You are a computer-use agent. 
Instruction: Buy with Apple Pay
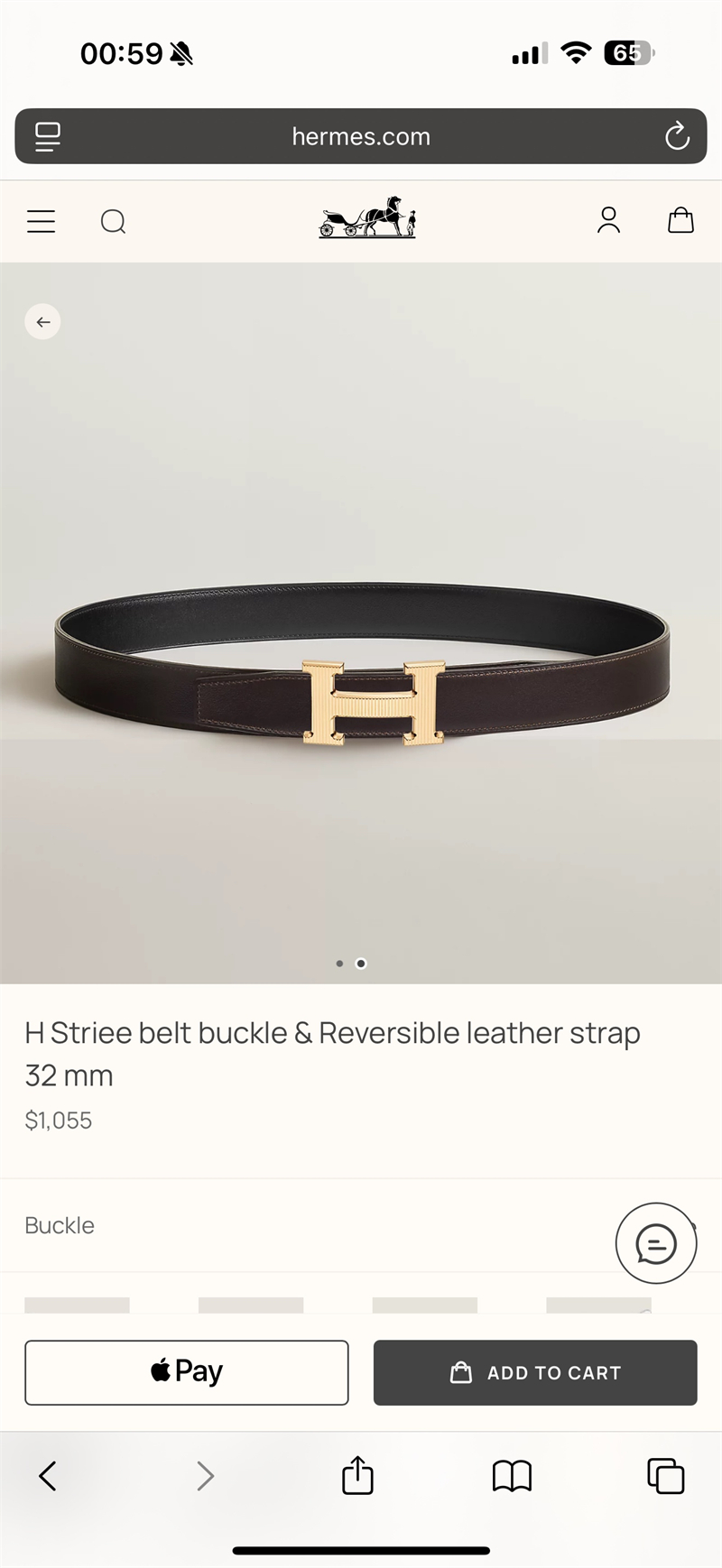pos(187,1372)
